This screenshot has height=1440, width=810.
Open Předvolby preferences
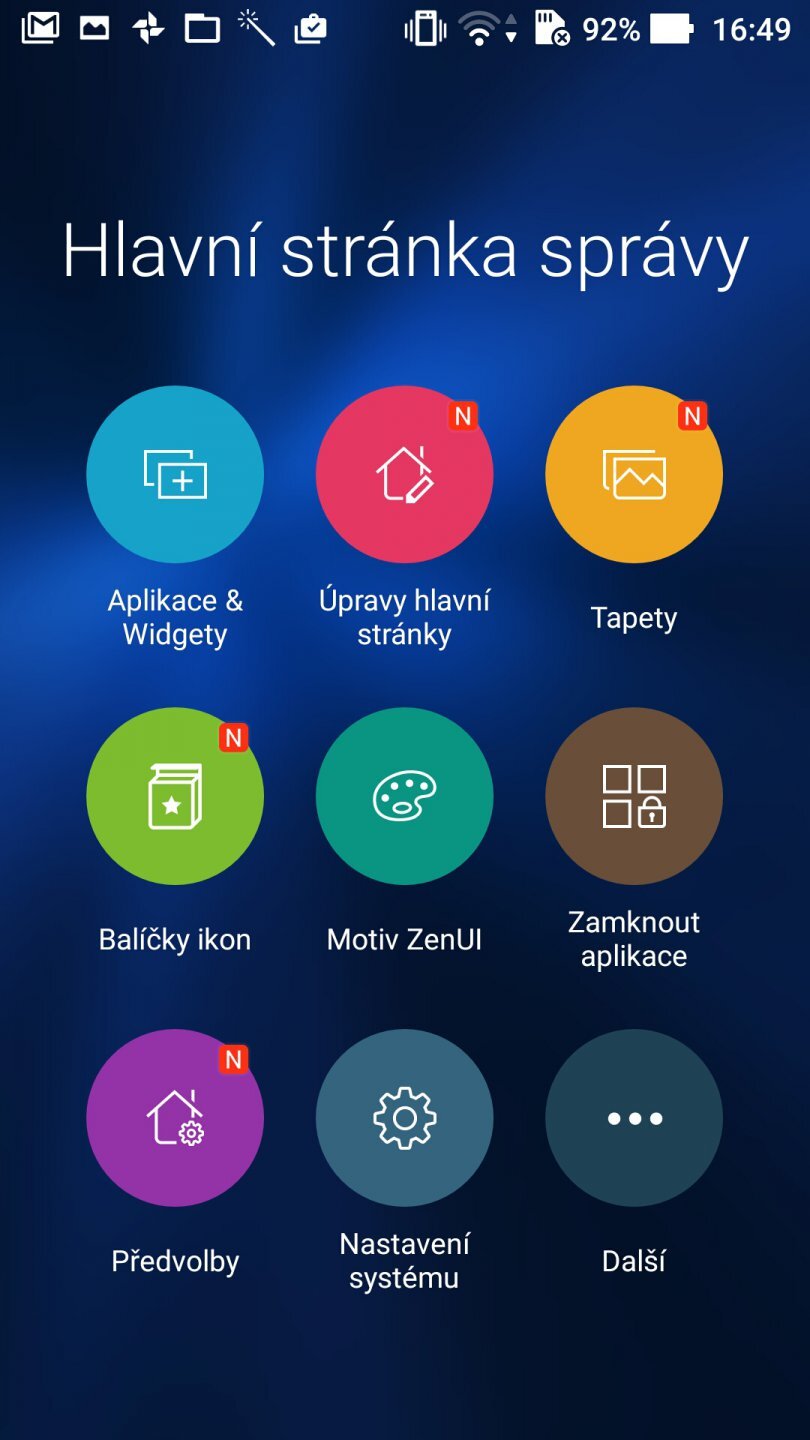tap(175, 1118)
